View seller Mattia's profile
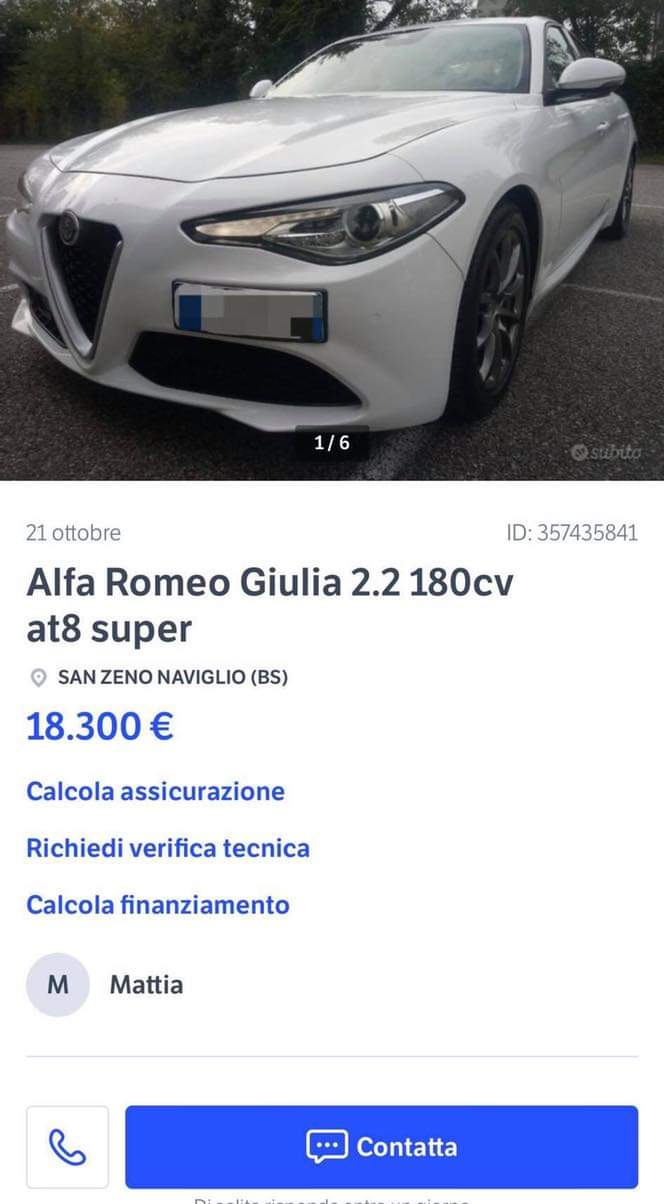The height and width of the screenshot is (1204, 664). point(146,985)
